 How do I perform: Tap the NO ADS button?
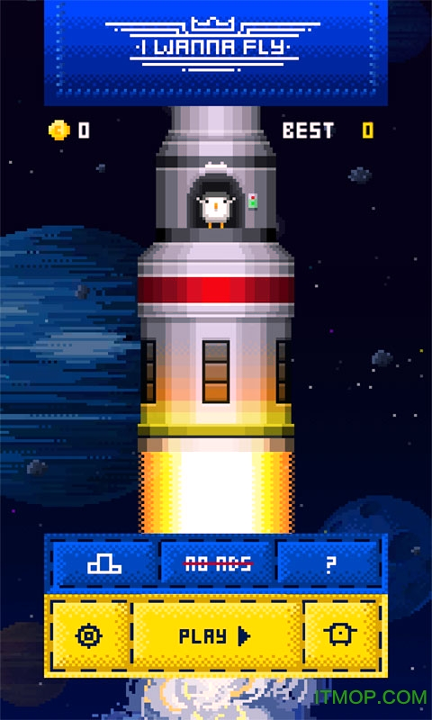218,564
